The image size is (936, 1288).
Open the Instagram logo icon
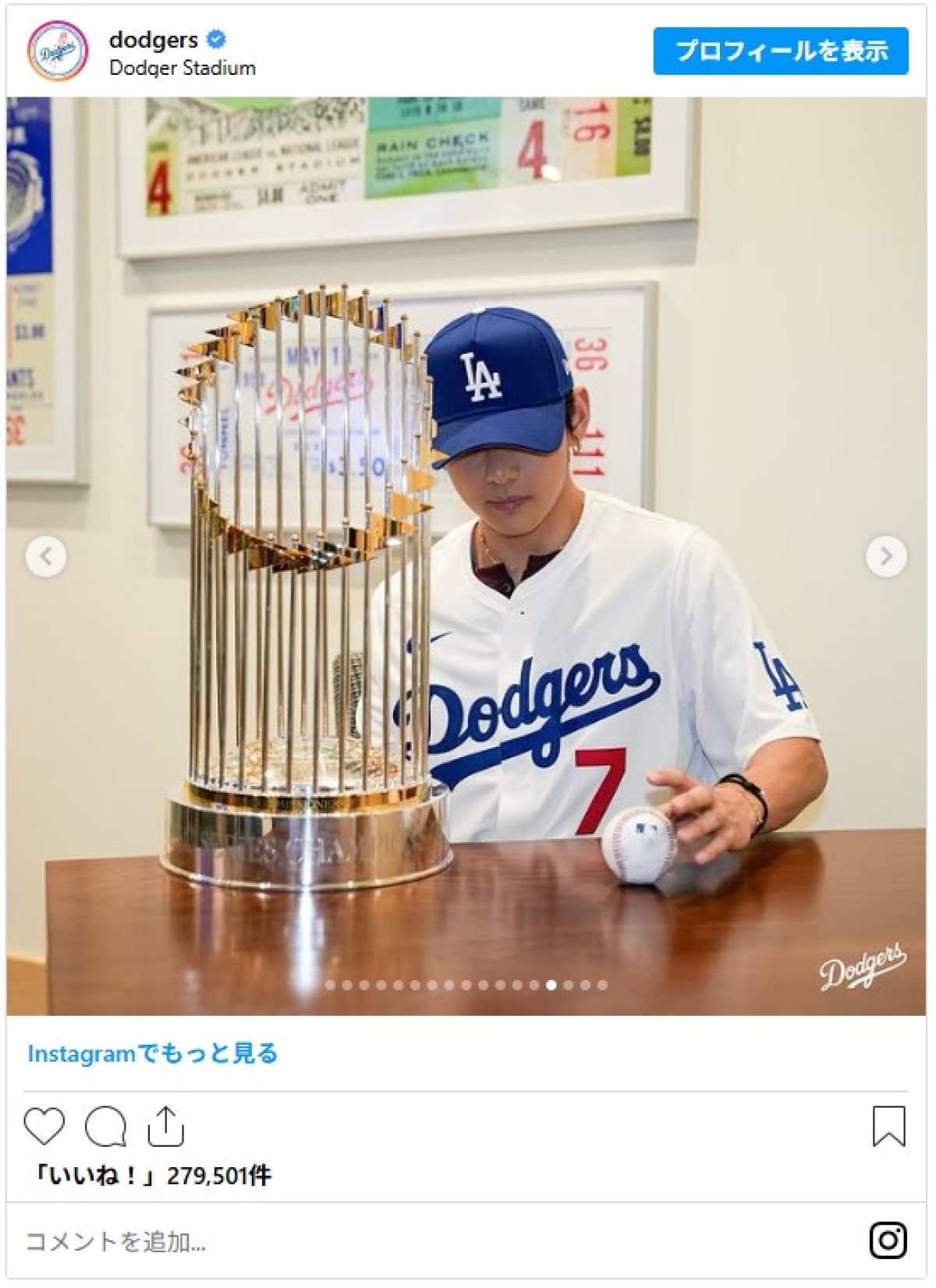click(888, 1240)
